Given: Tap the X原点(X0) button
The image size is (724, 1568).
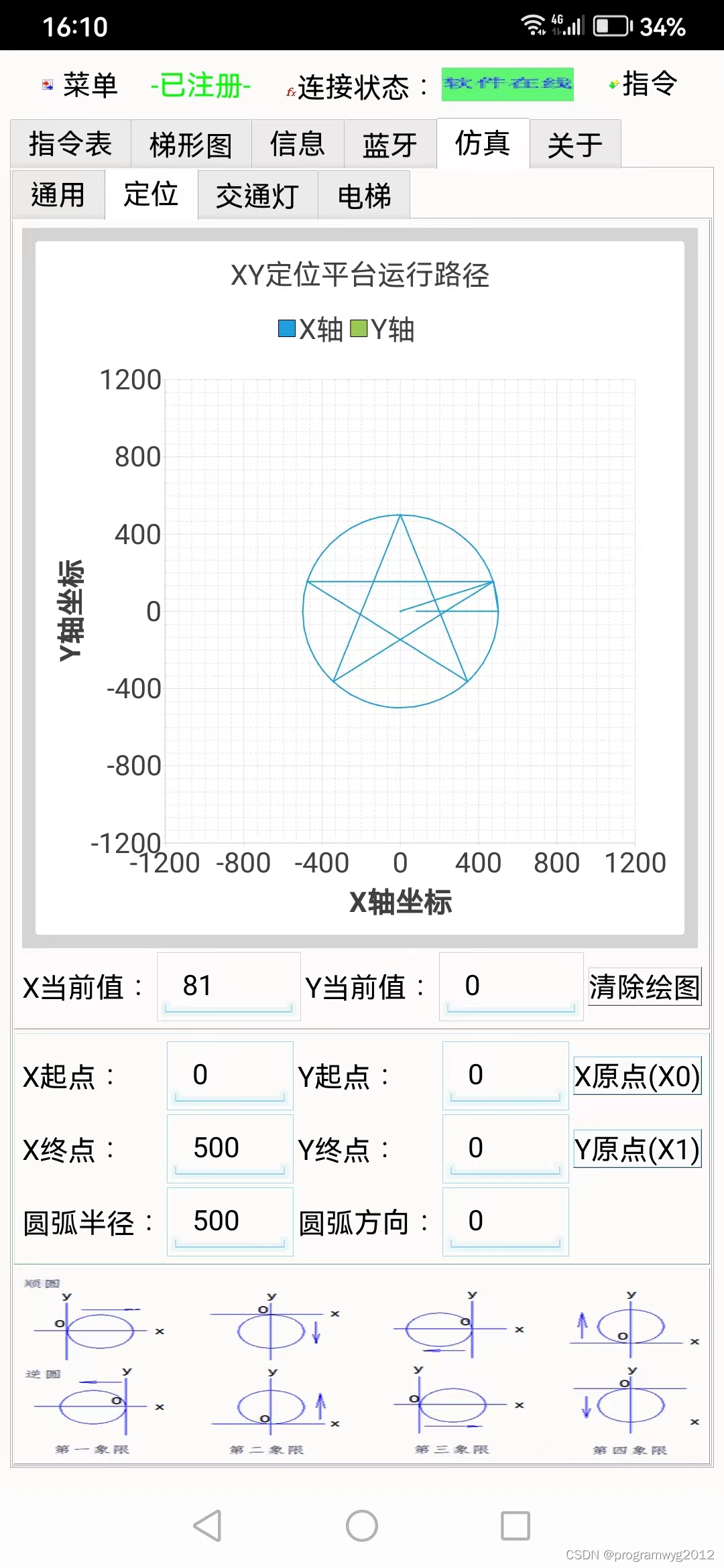Looking at the screenshot, I should (638, 1076).
